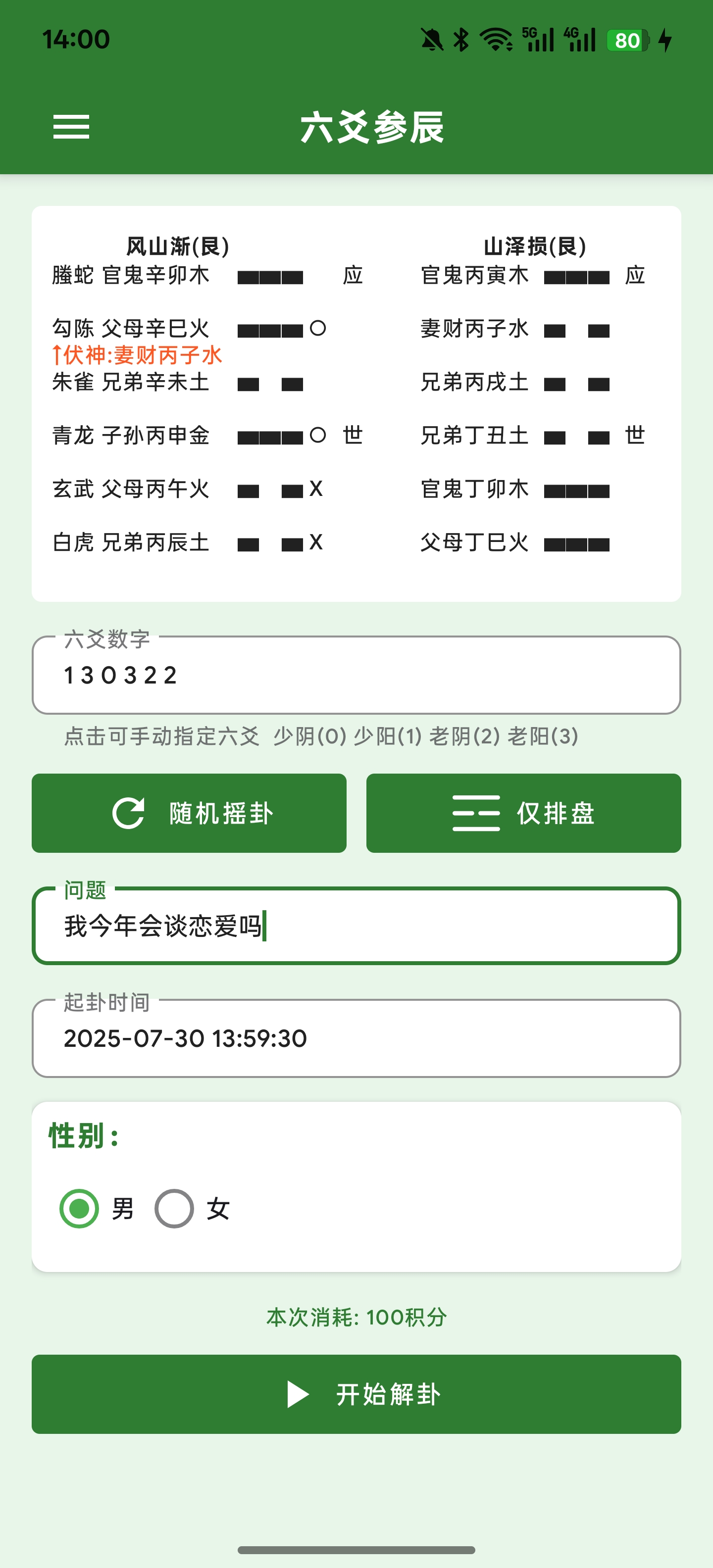Select the 女 gender radio button
Viewport: 713px width, 1568px height.
[173, 1208]
